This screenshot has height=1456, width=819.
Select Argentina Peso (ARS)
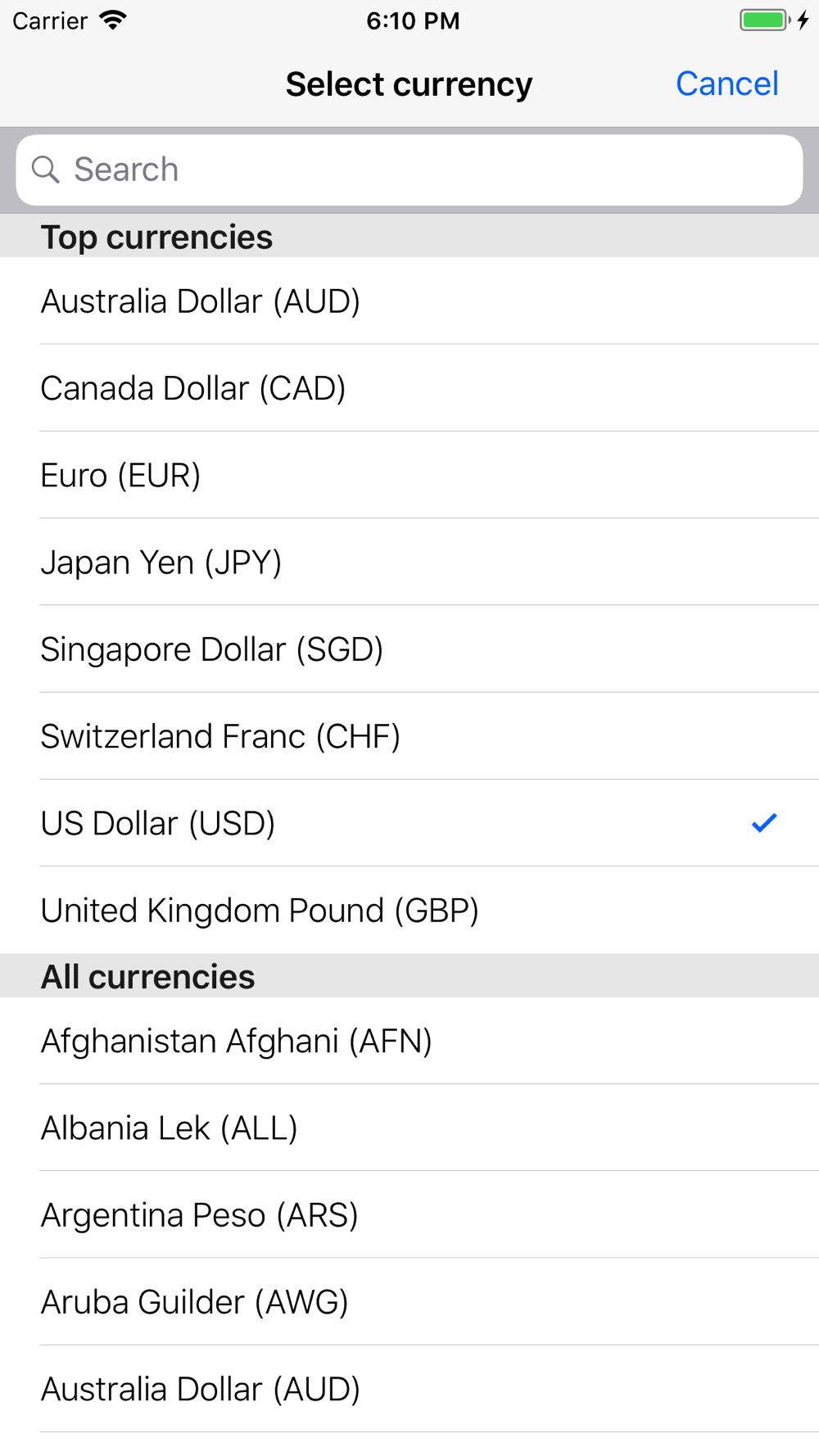(409, 1214)
